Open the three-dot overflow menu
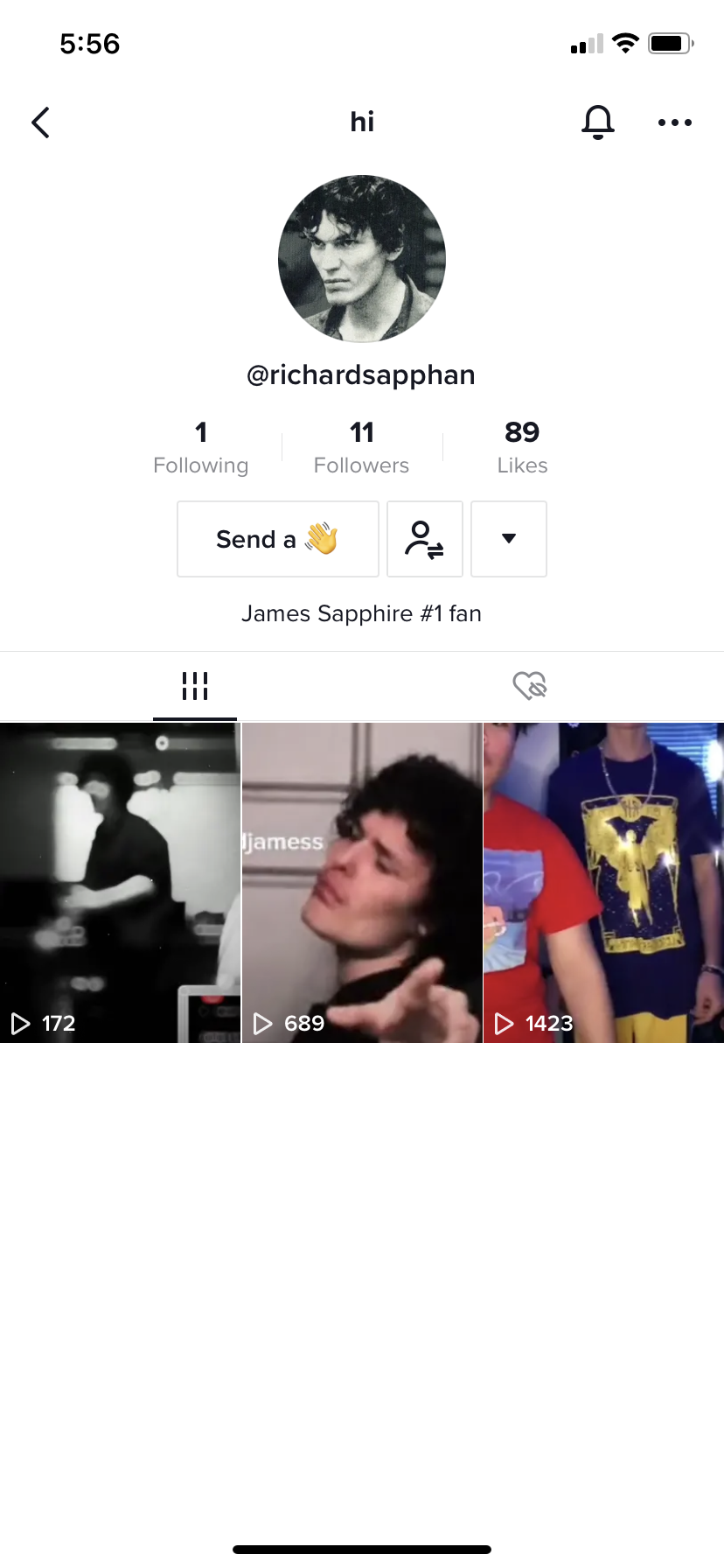 point(674,122)
